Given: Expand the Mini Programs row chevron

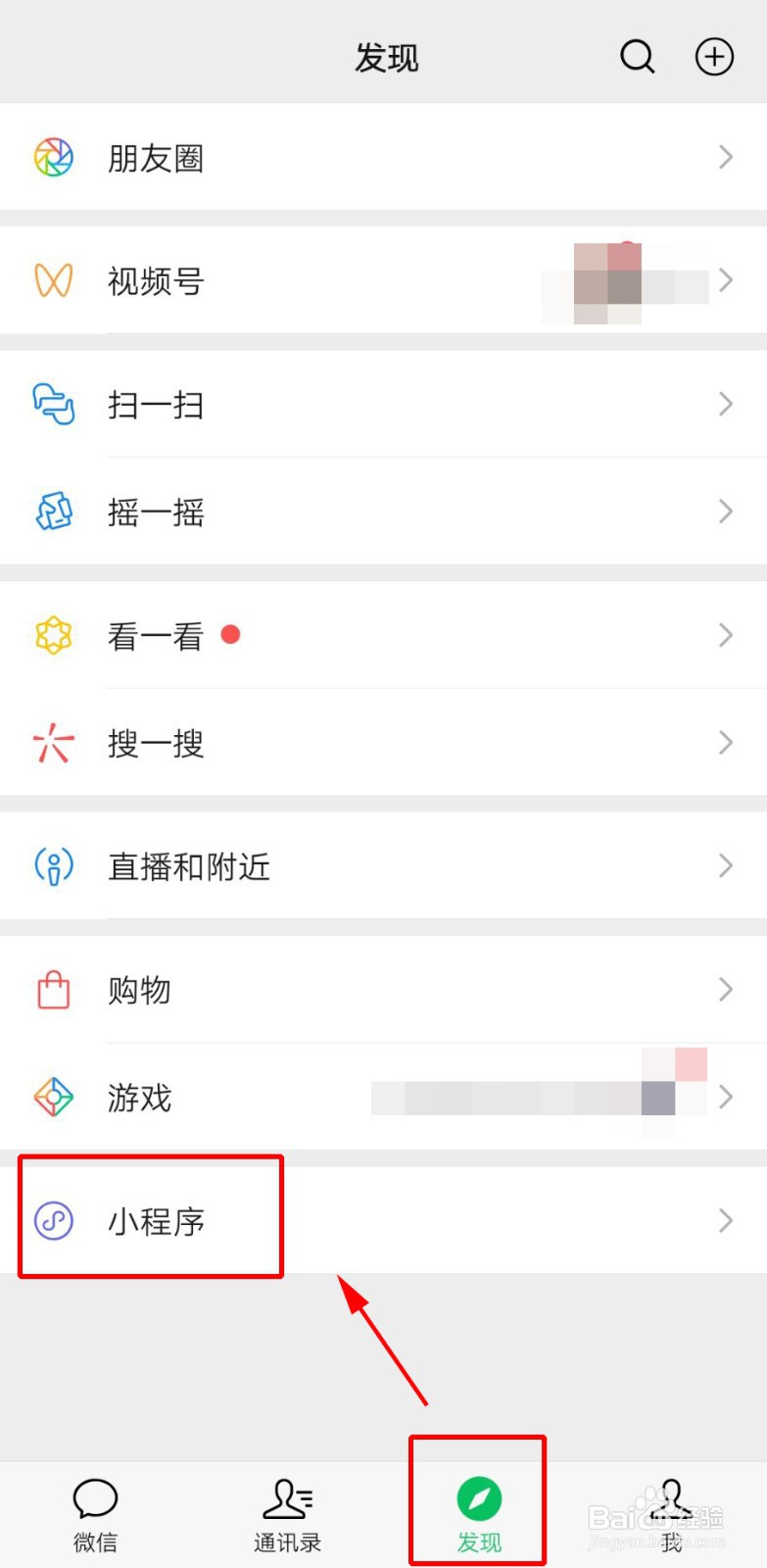Looking at the screenshot, I should [x=725, y=1221].
